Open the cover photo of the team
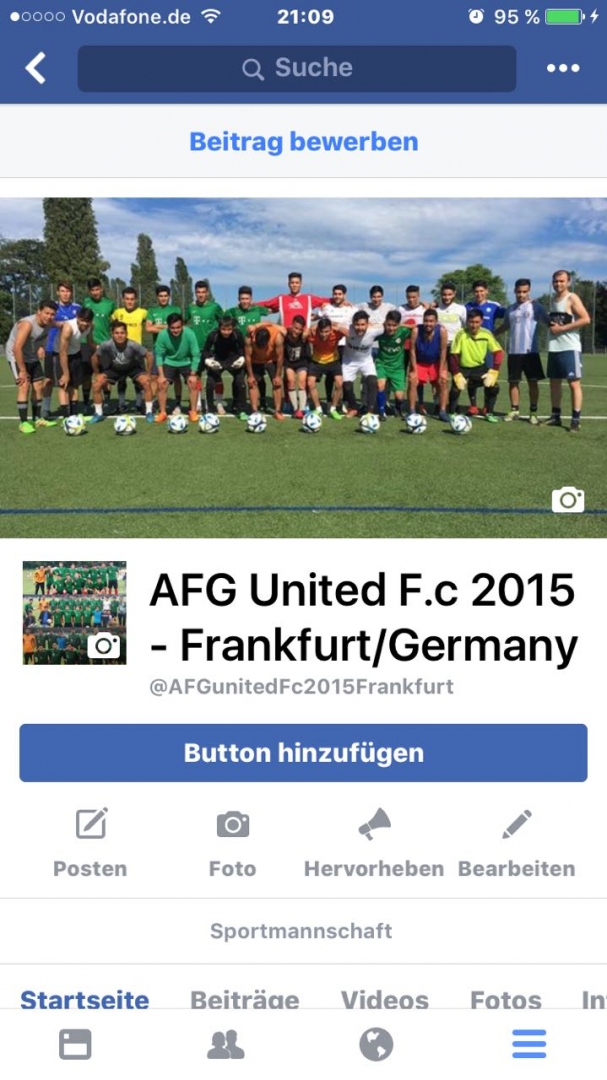 (x=303, y=368)
